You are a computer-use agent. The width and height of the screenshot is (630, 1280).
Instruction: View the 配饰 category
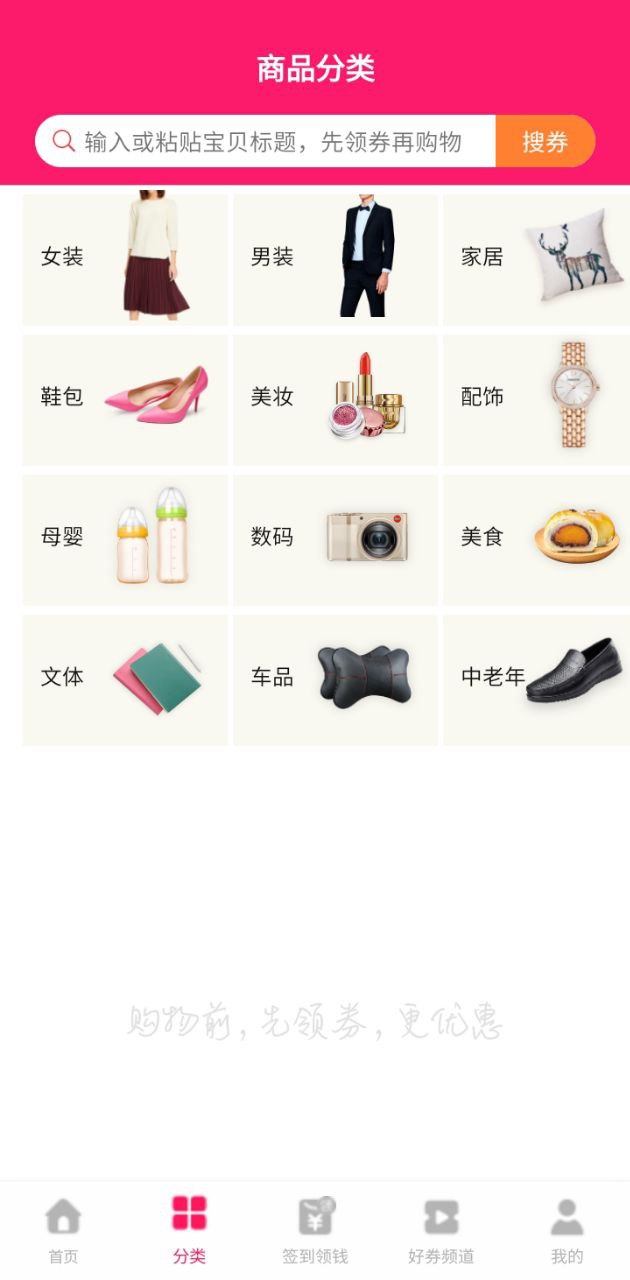pos(536,398)
